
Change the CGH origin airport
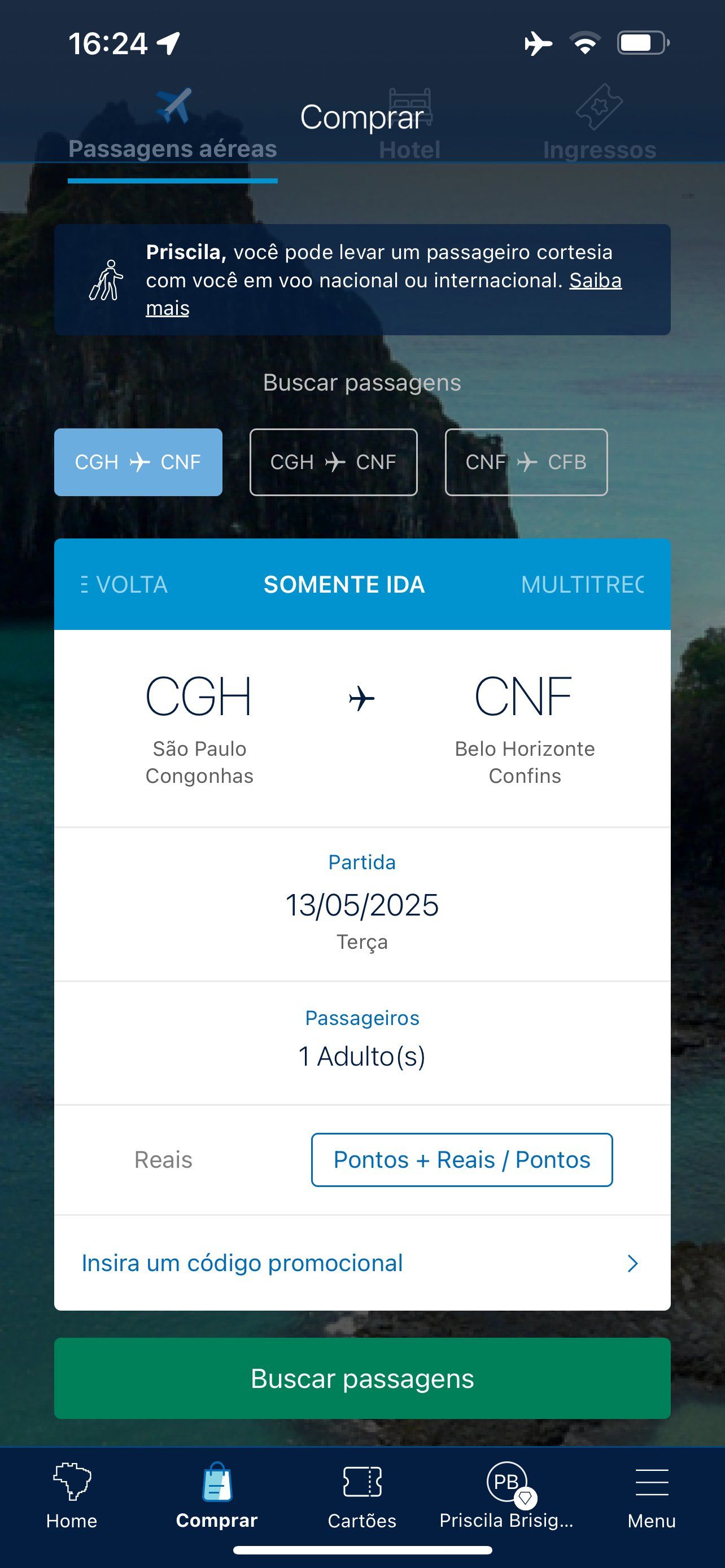[x=199, y=729]
